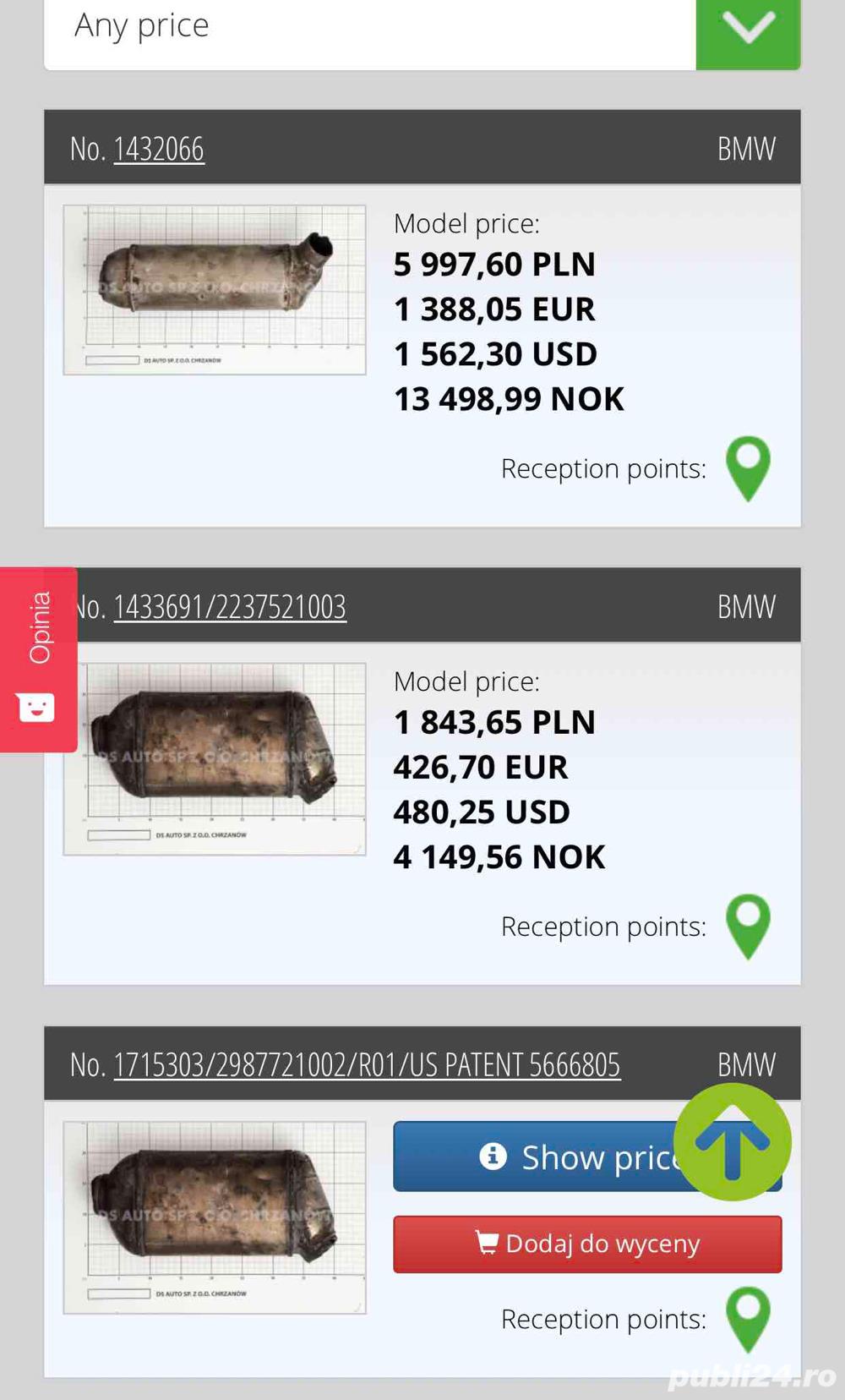845x1400 pixels.
Task: Click the info icon inside Show price button
Action: pos(494,1157)
